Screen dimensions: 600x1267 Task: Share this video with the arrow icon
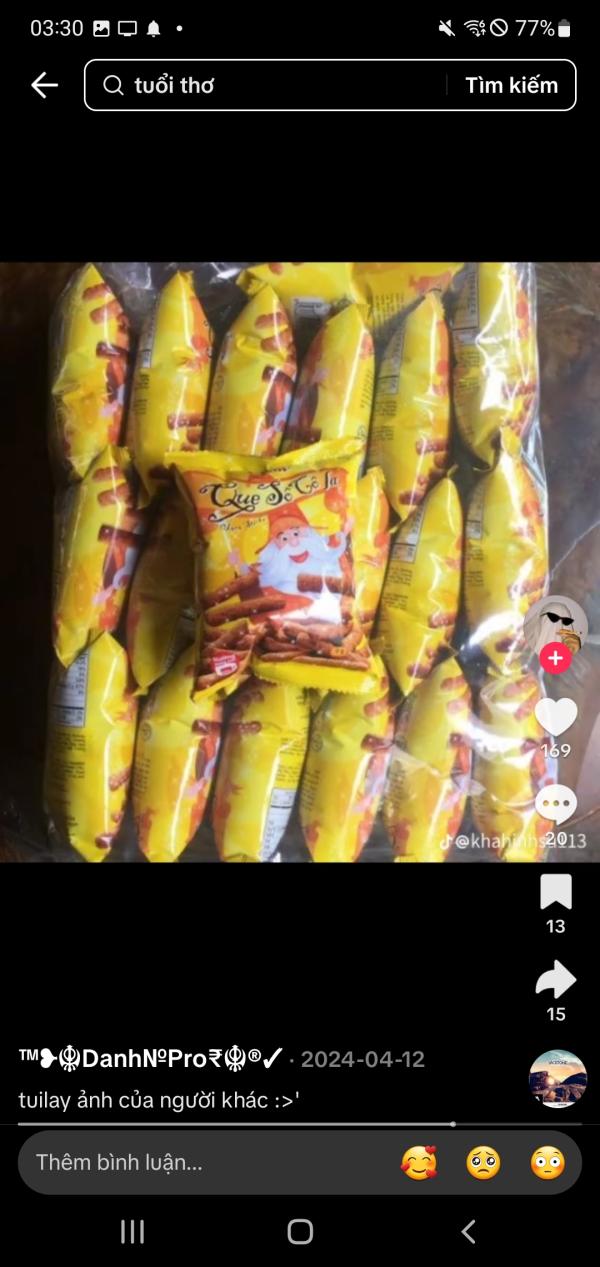click(x=556, y=980)
